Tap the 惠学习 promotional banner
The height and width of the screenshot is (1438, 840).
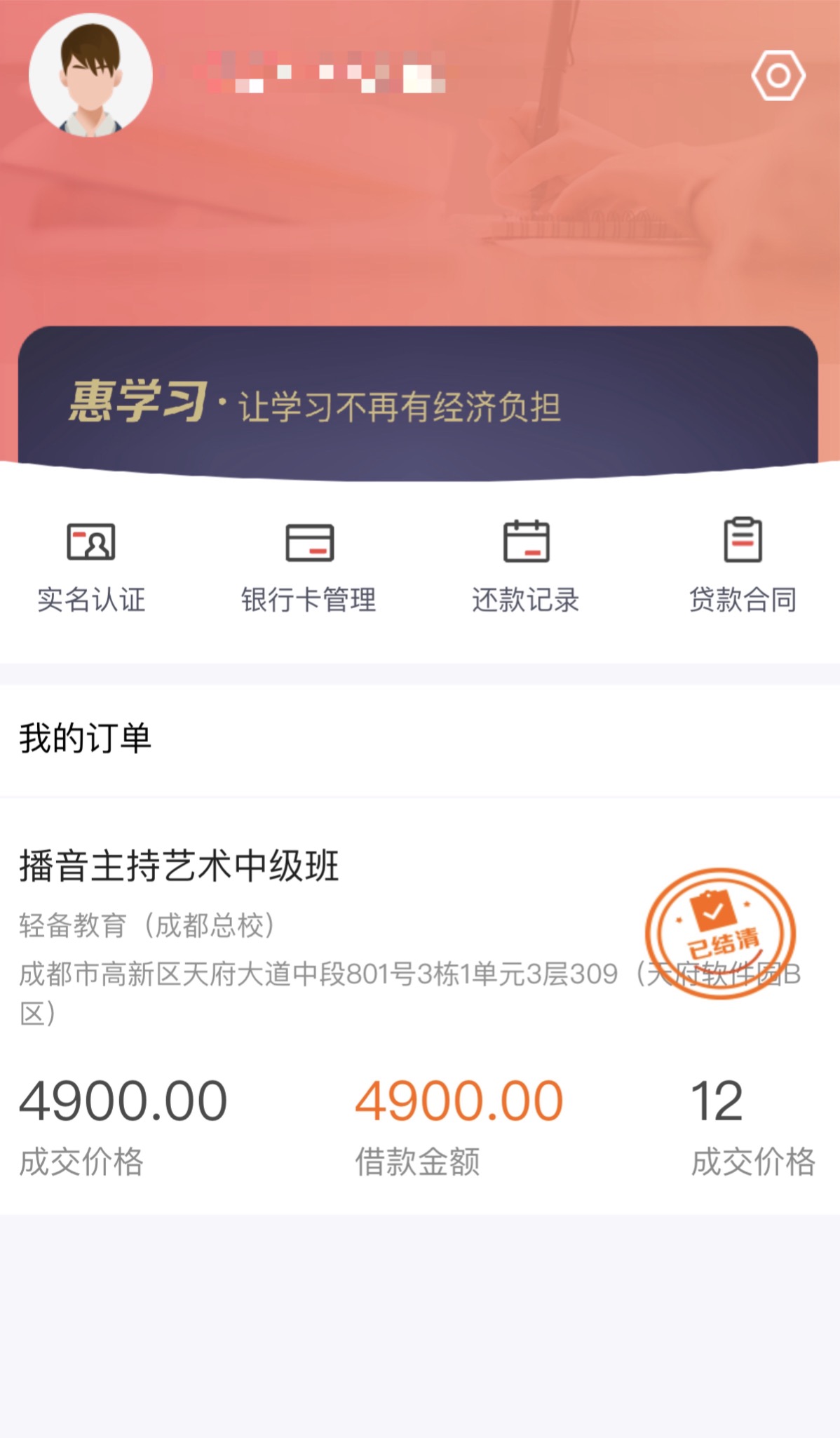[x=419, y=403]
